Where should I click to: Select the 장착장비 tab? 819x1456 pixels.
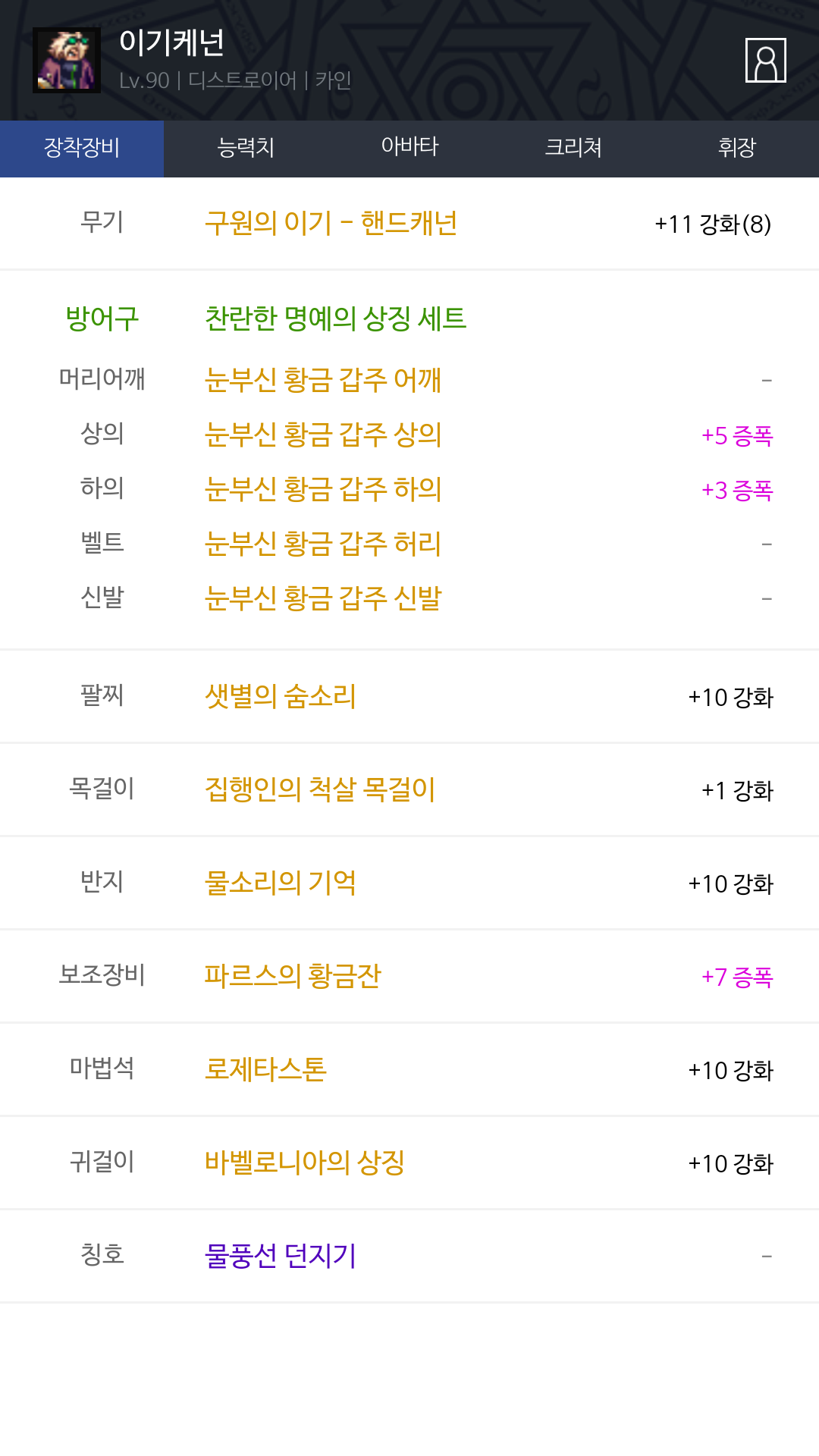point(82,148)
